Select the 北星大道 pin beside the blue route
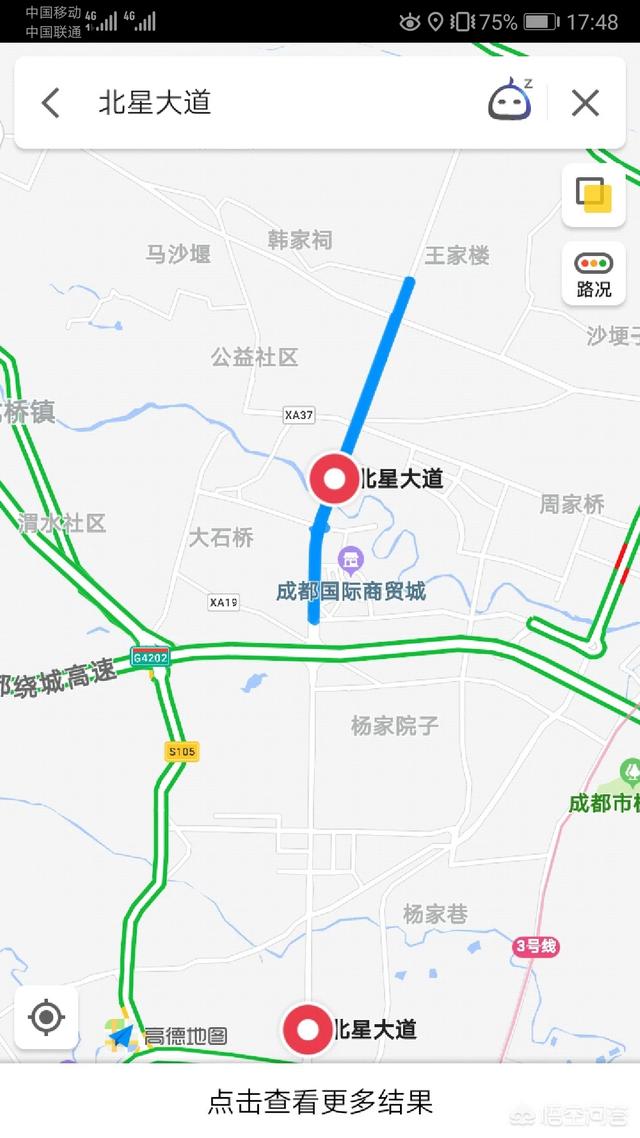 coord(334,479)
